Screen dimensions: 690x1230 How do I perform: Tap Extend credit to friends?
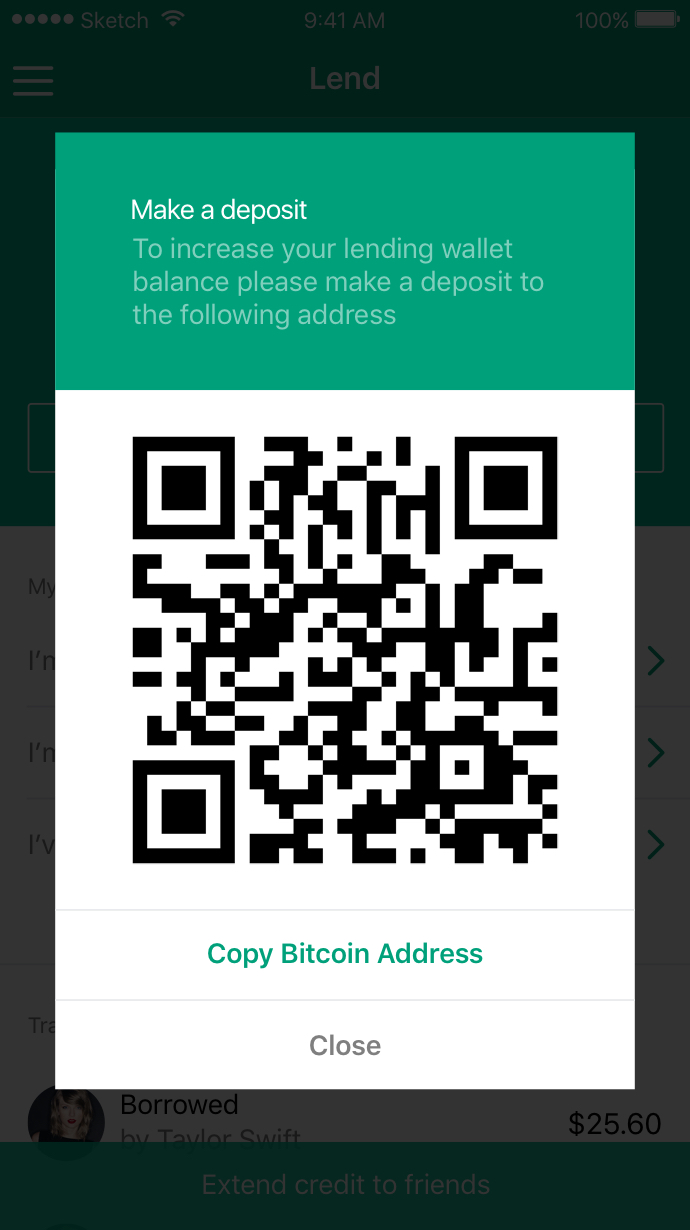pos(345,1185)
